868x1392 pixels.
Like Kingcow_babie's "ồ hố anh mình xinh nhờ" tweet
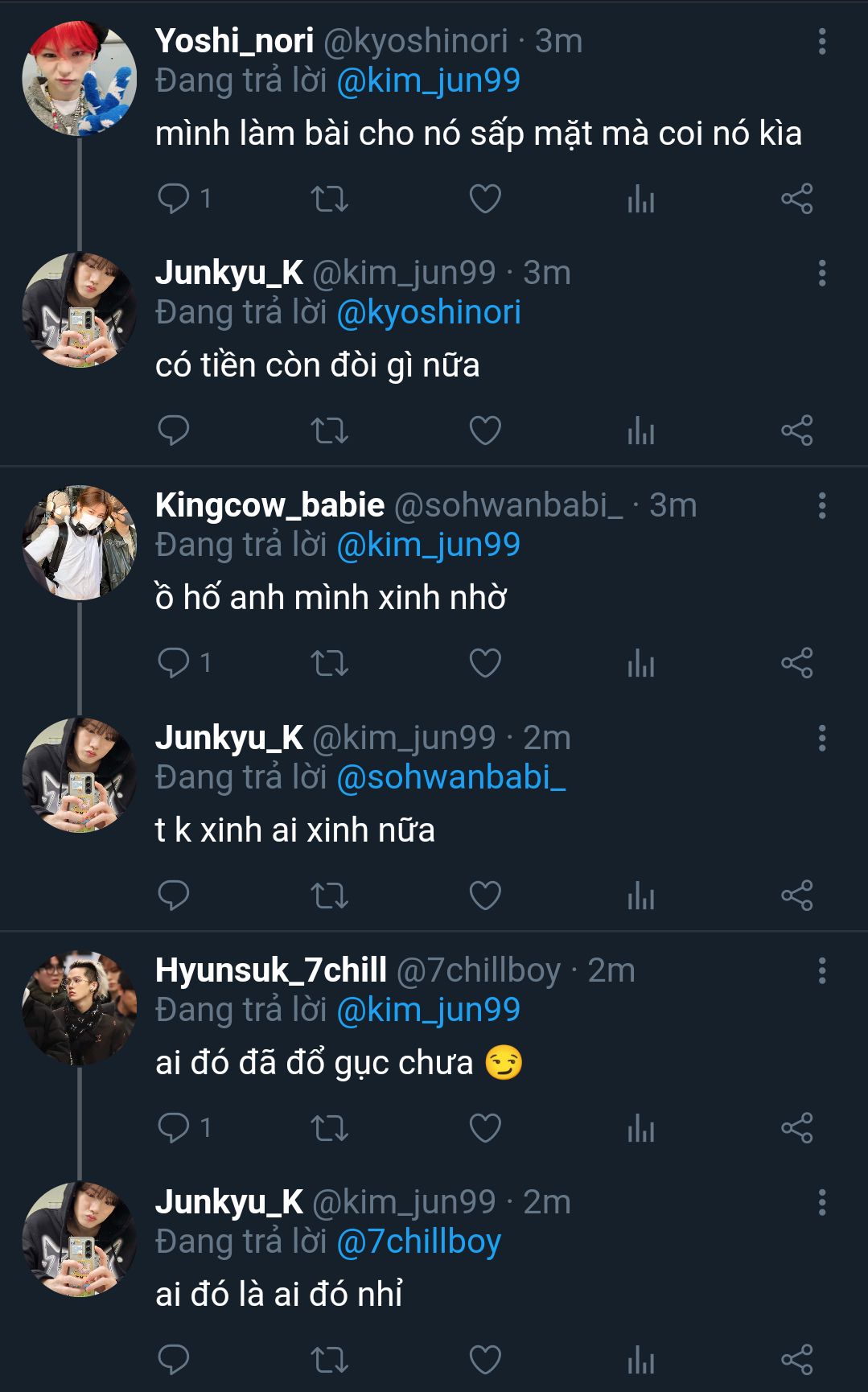pos(485,663)
